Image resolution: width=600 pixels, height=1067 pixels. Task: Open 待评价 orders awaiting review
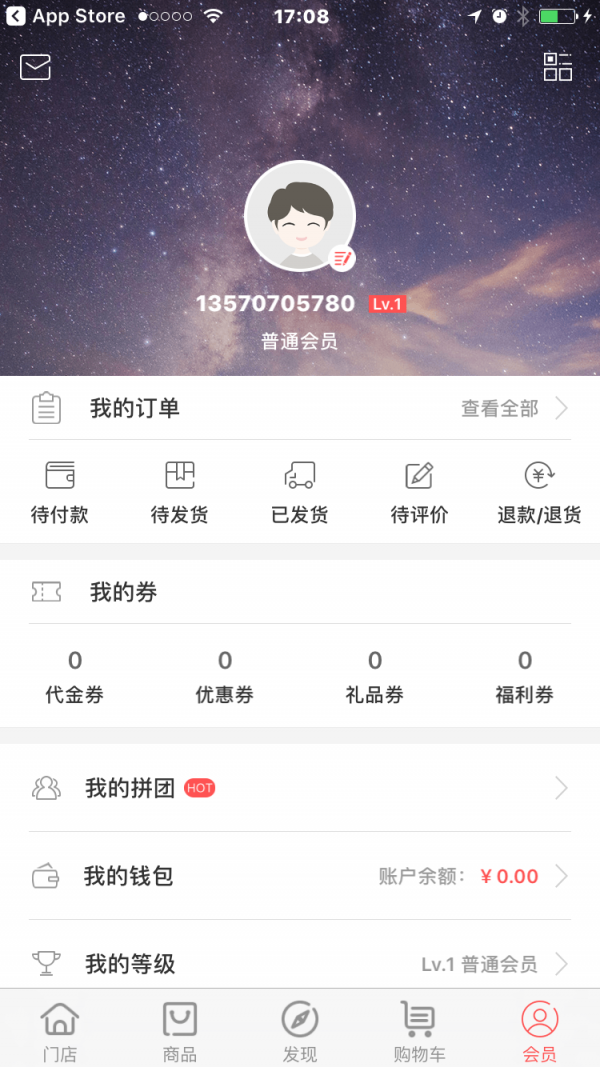pyautogui.click(x=419, y=493)
